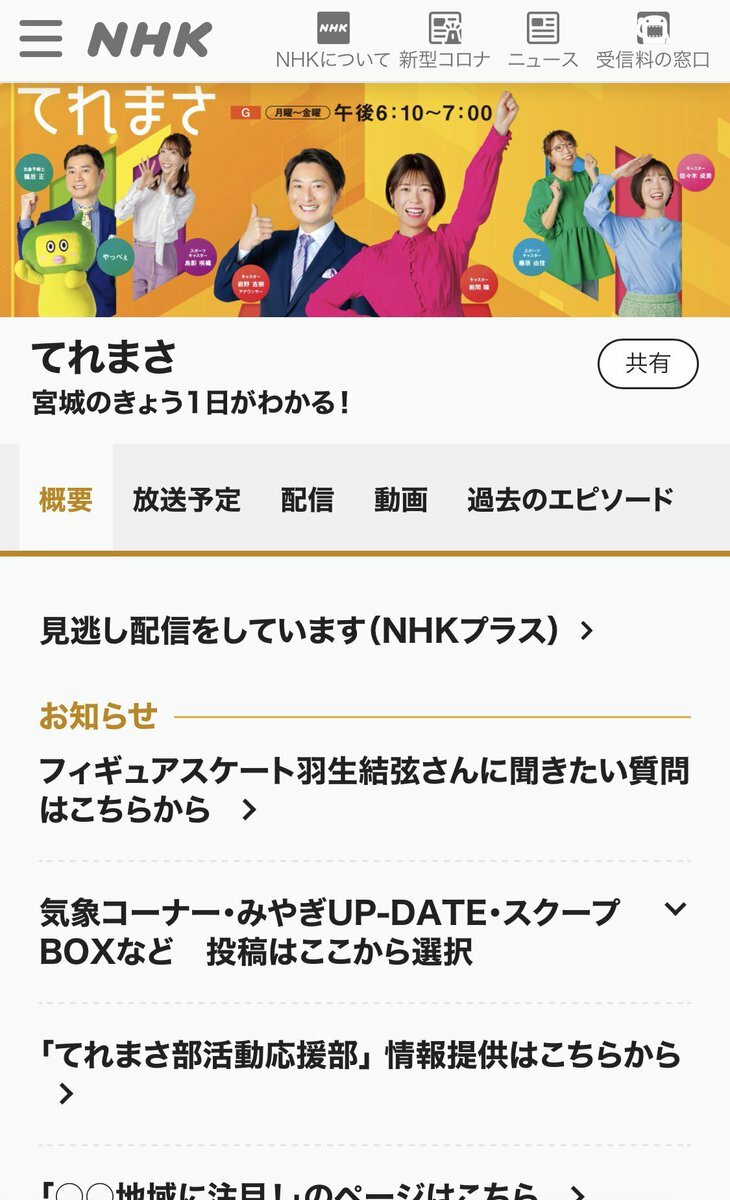
Task: Open the hamburger menu
Action: pos(40,39)
